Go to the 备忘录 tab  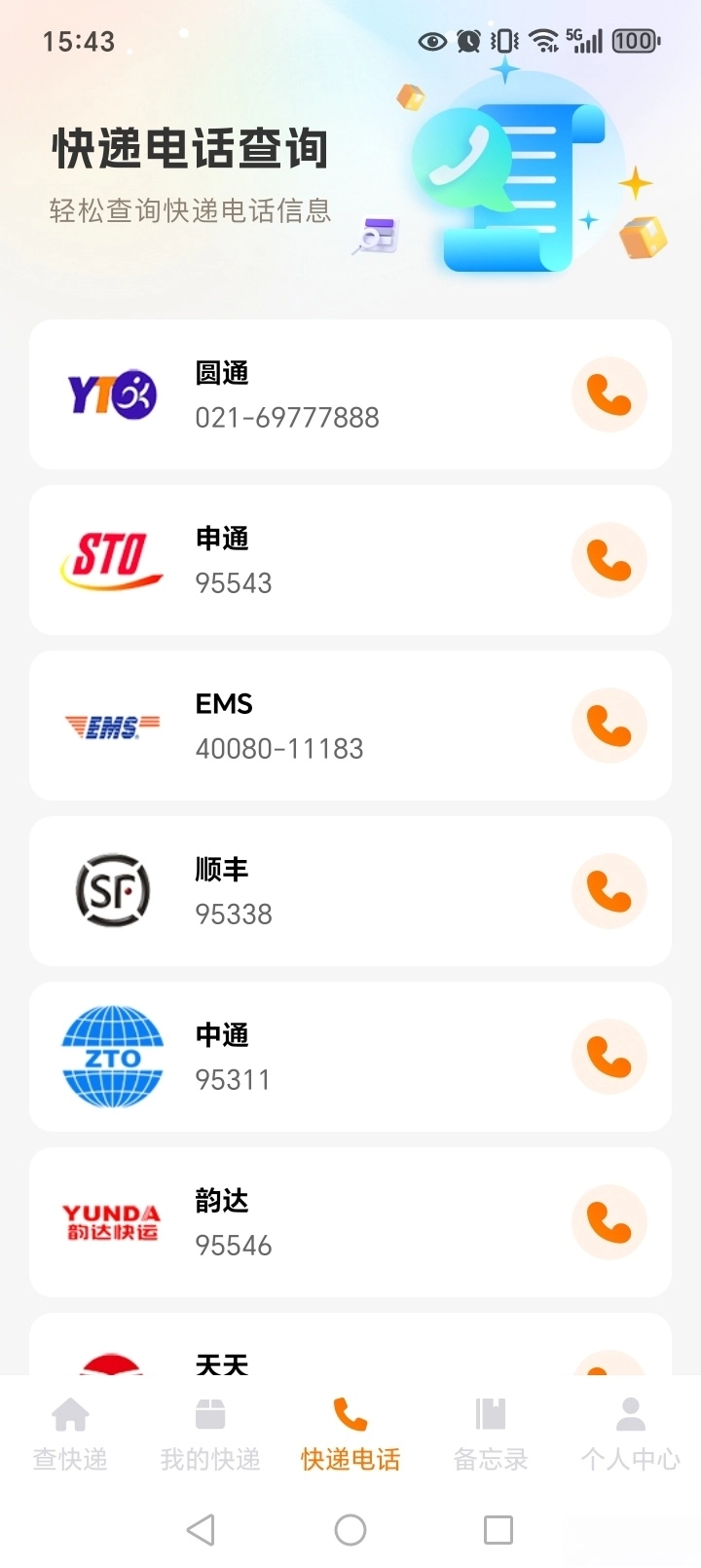pyautogui.click(x=491, y=1434)
